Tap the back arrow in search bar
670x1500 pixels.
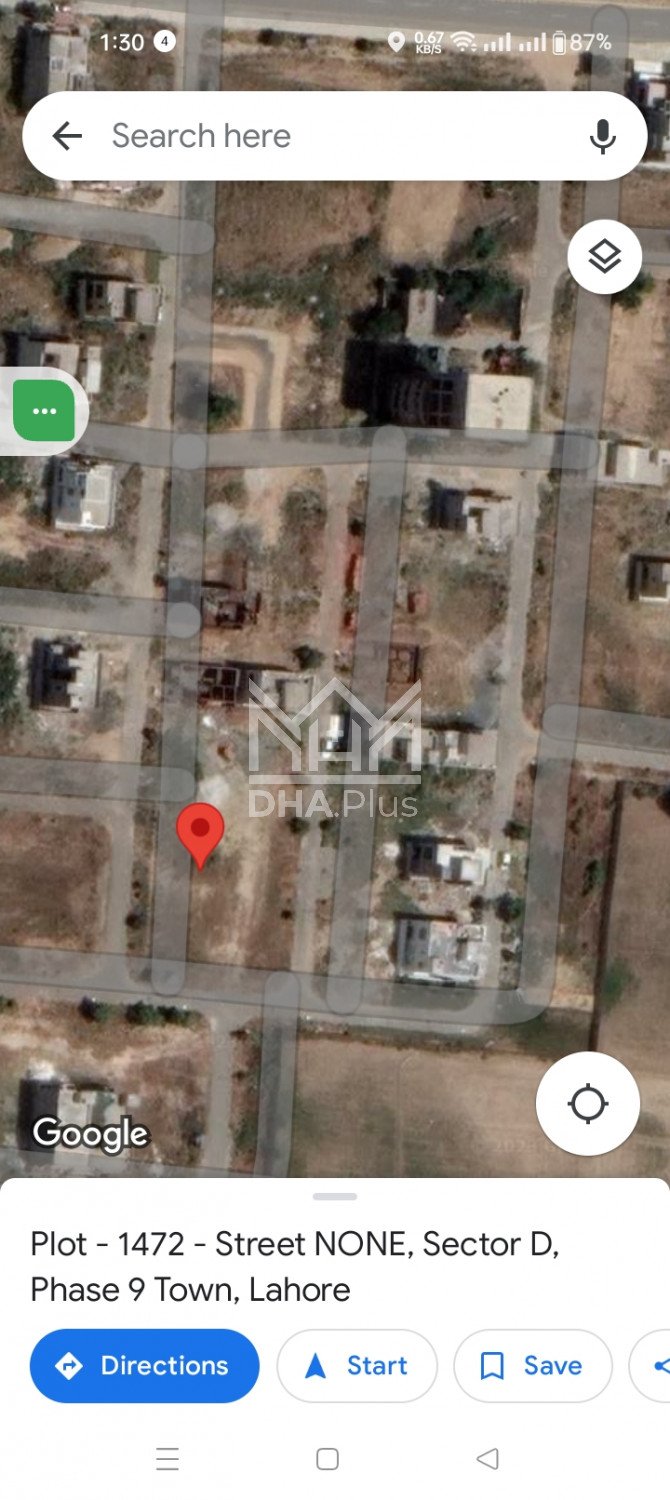coord(67,136)
